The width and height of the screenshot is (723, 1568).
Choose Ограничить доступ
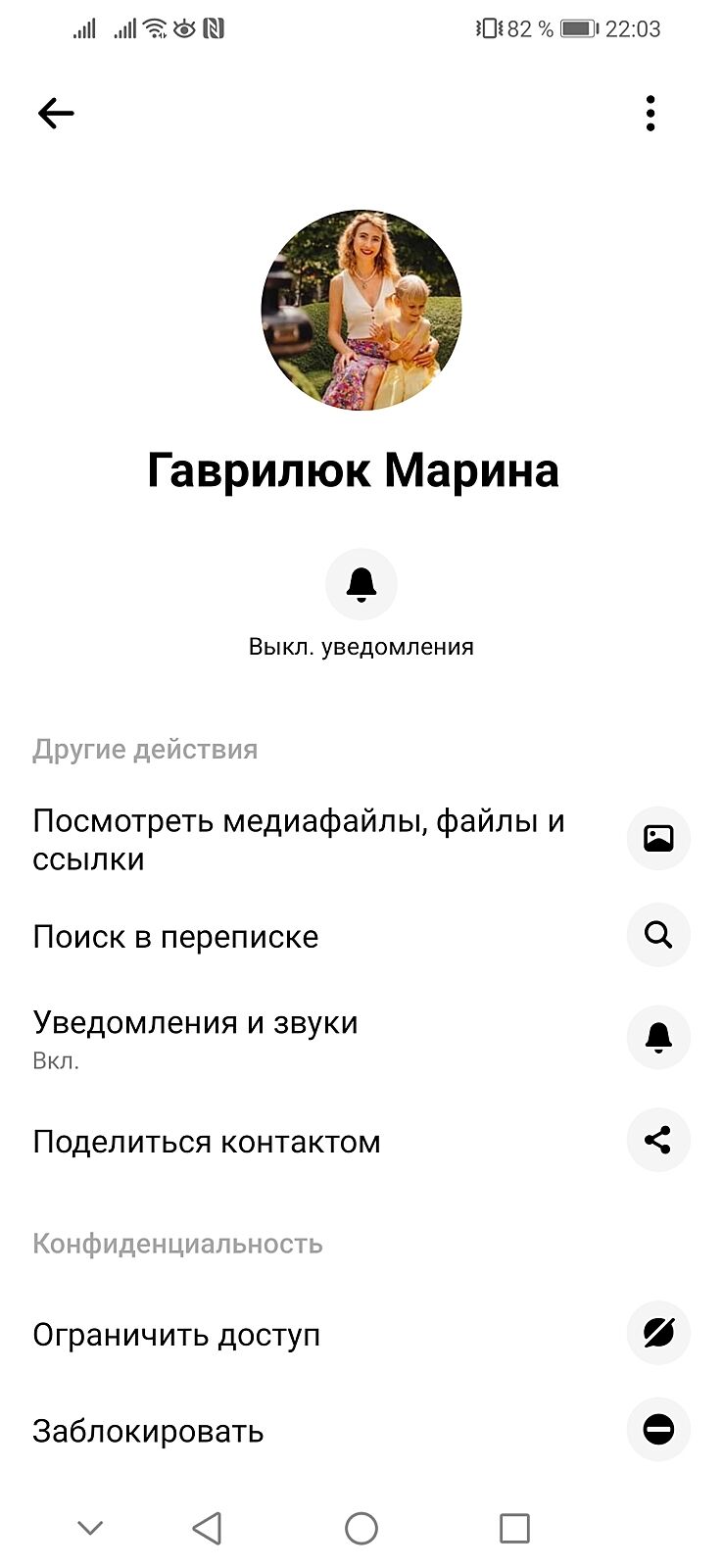176,1335
